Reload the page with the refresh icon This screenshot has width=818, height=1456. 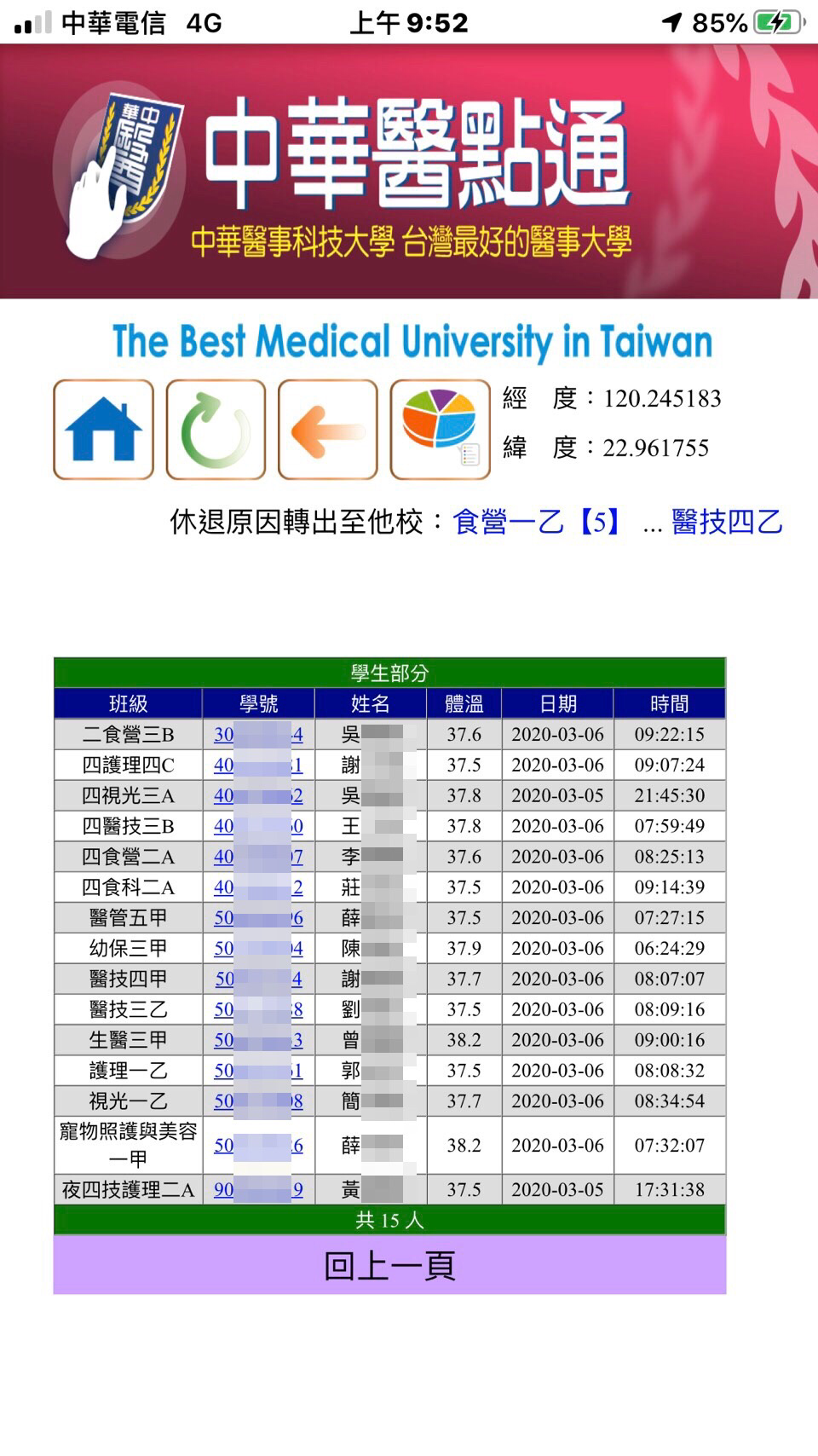click(216, 430)
